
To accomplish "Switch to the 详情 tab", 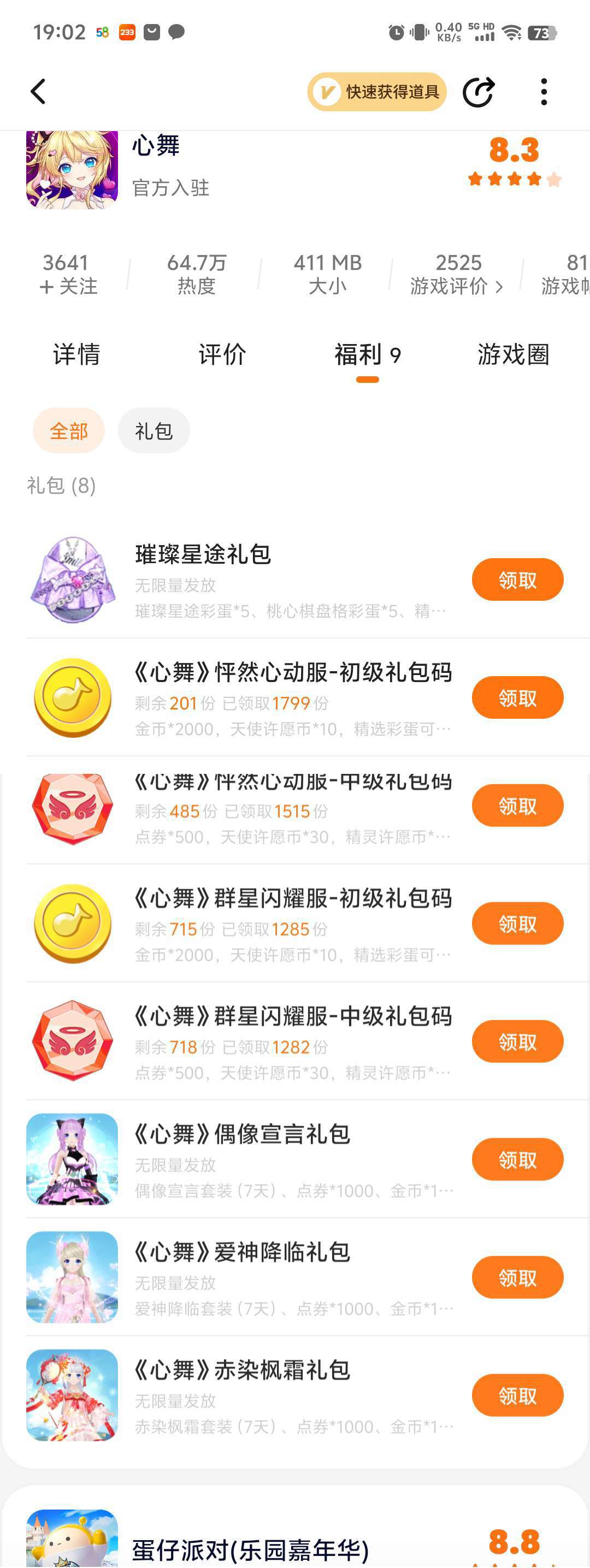I will 76,354.
